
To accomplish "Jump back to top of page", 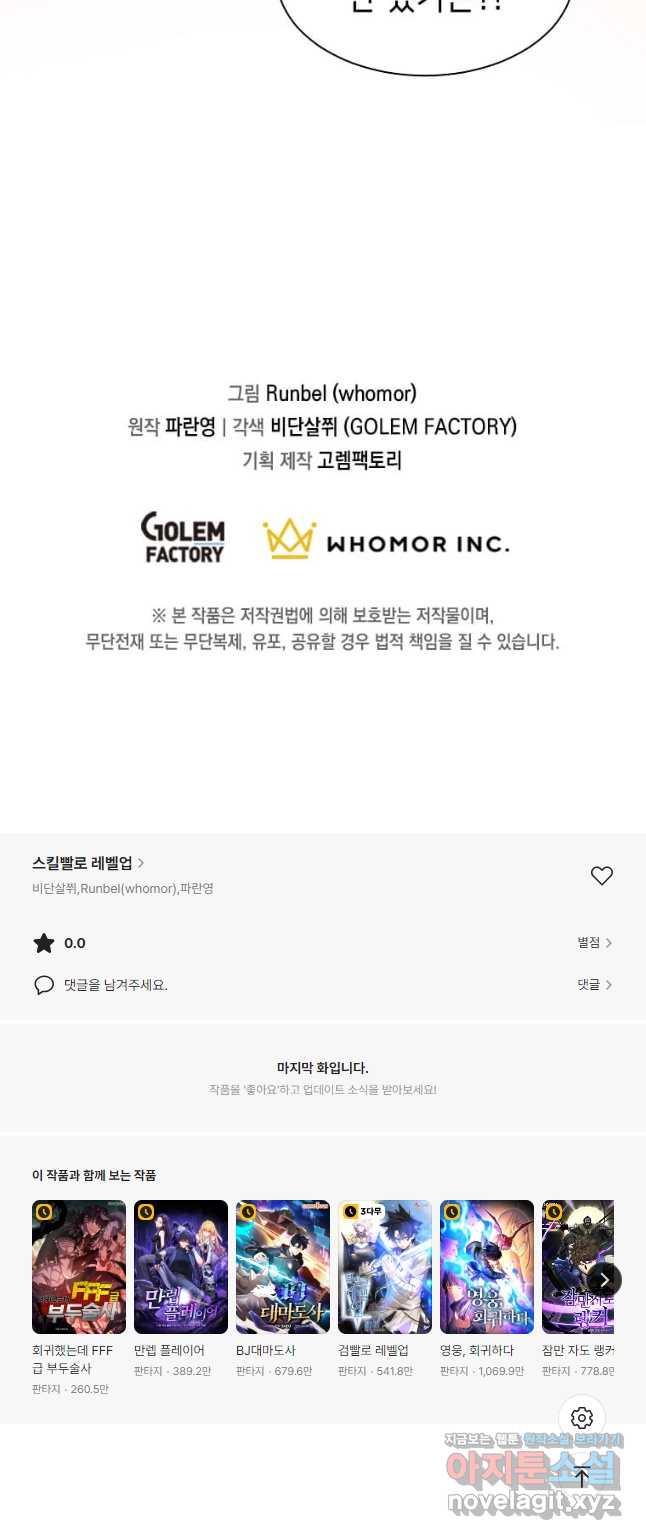I will [582, 1477].
